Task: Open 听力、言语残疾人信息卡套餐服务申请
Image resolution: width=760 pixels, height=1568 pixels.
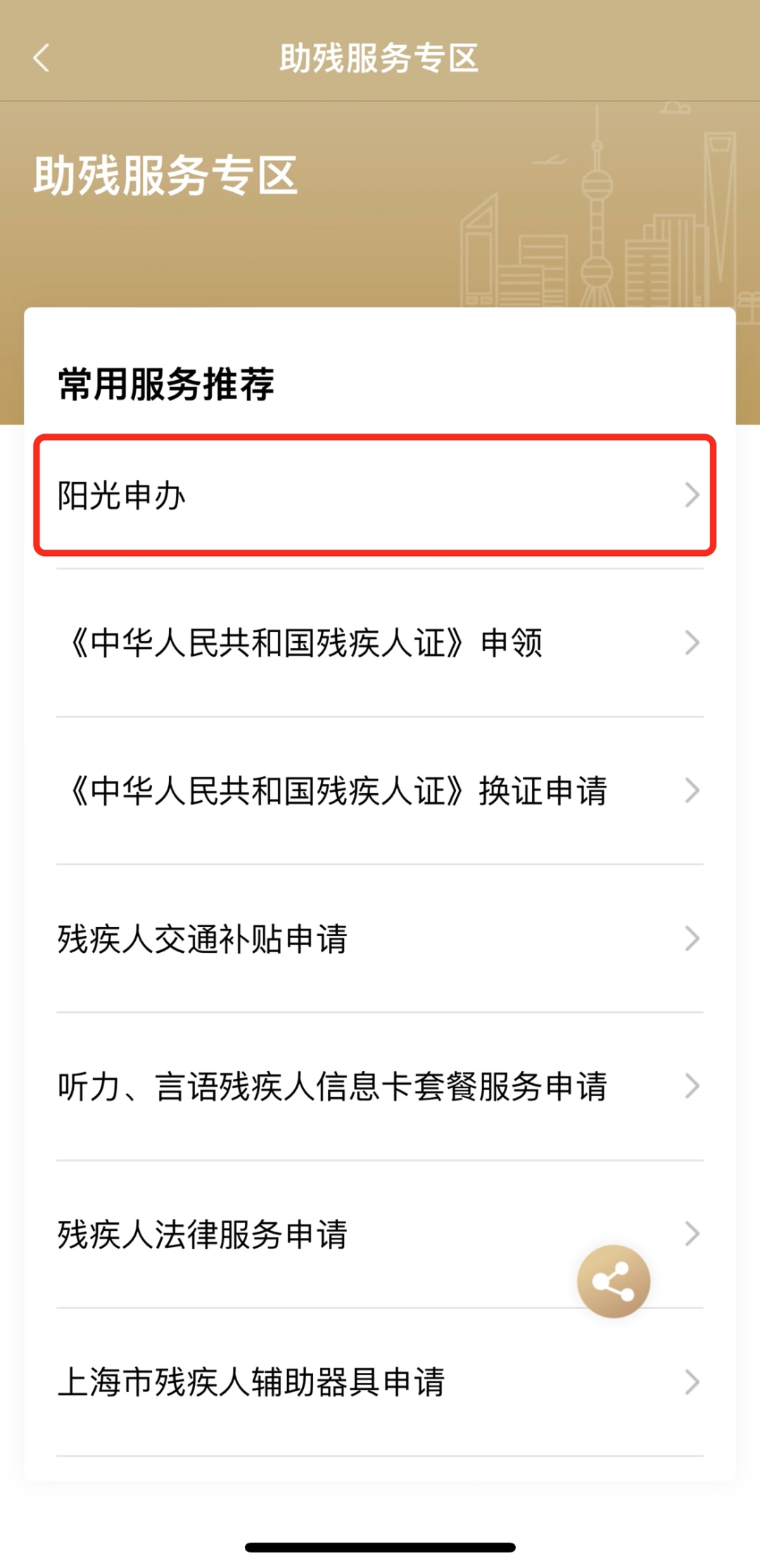Action: [374, 1087]
